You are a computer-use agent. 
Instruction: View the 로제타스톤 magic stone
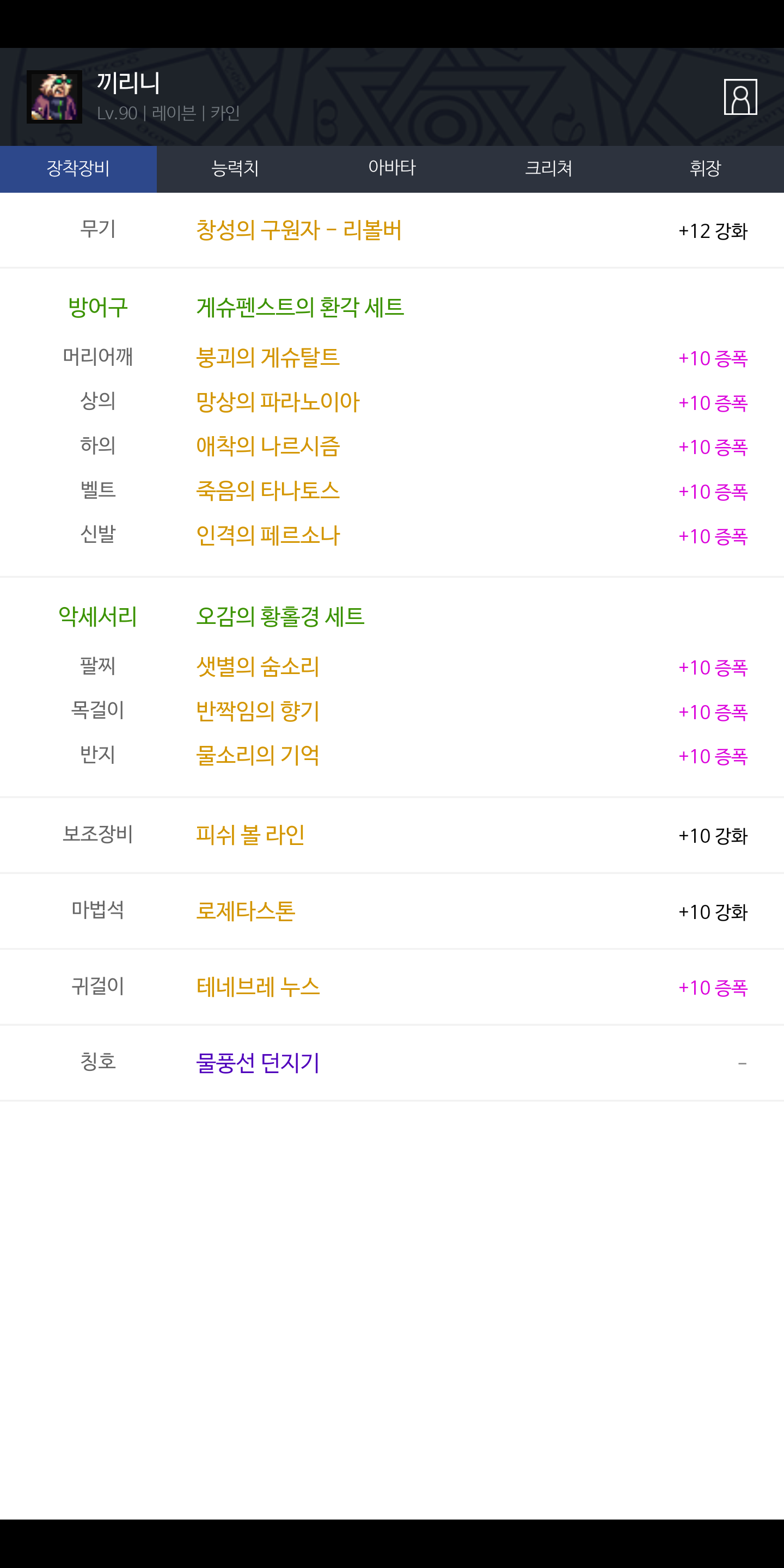246,911
